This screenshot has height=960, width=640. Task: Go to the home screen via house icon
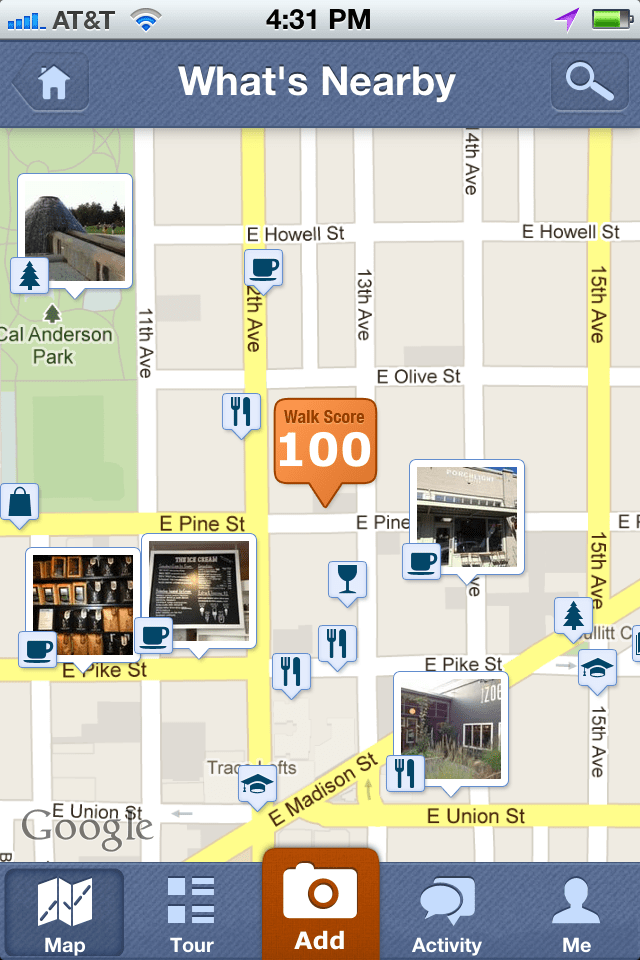pos(53,82)
